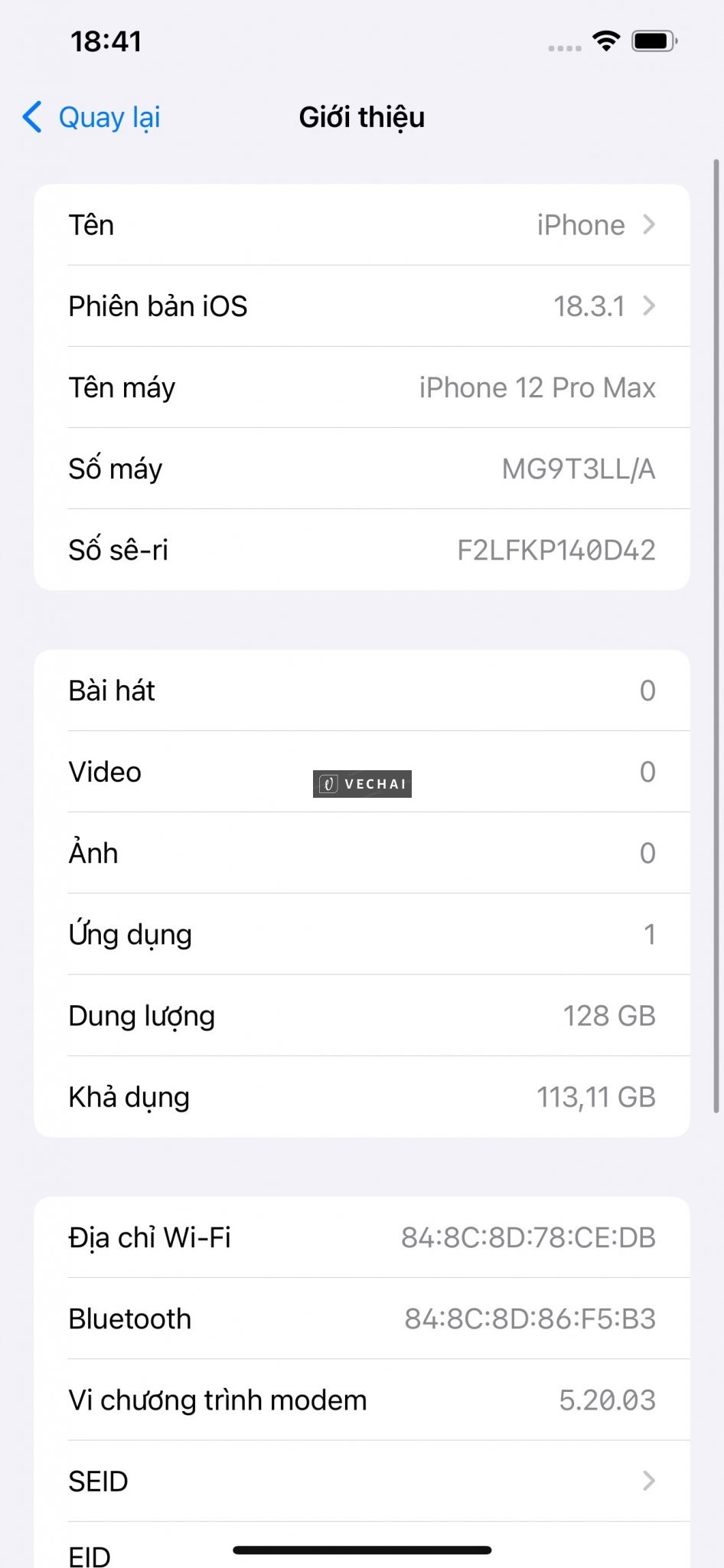Open the SEID row

click(x=361, y=1481)
